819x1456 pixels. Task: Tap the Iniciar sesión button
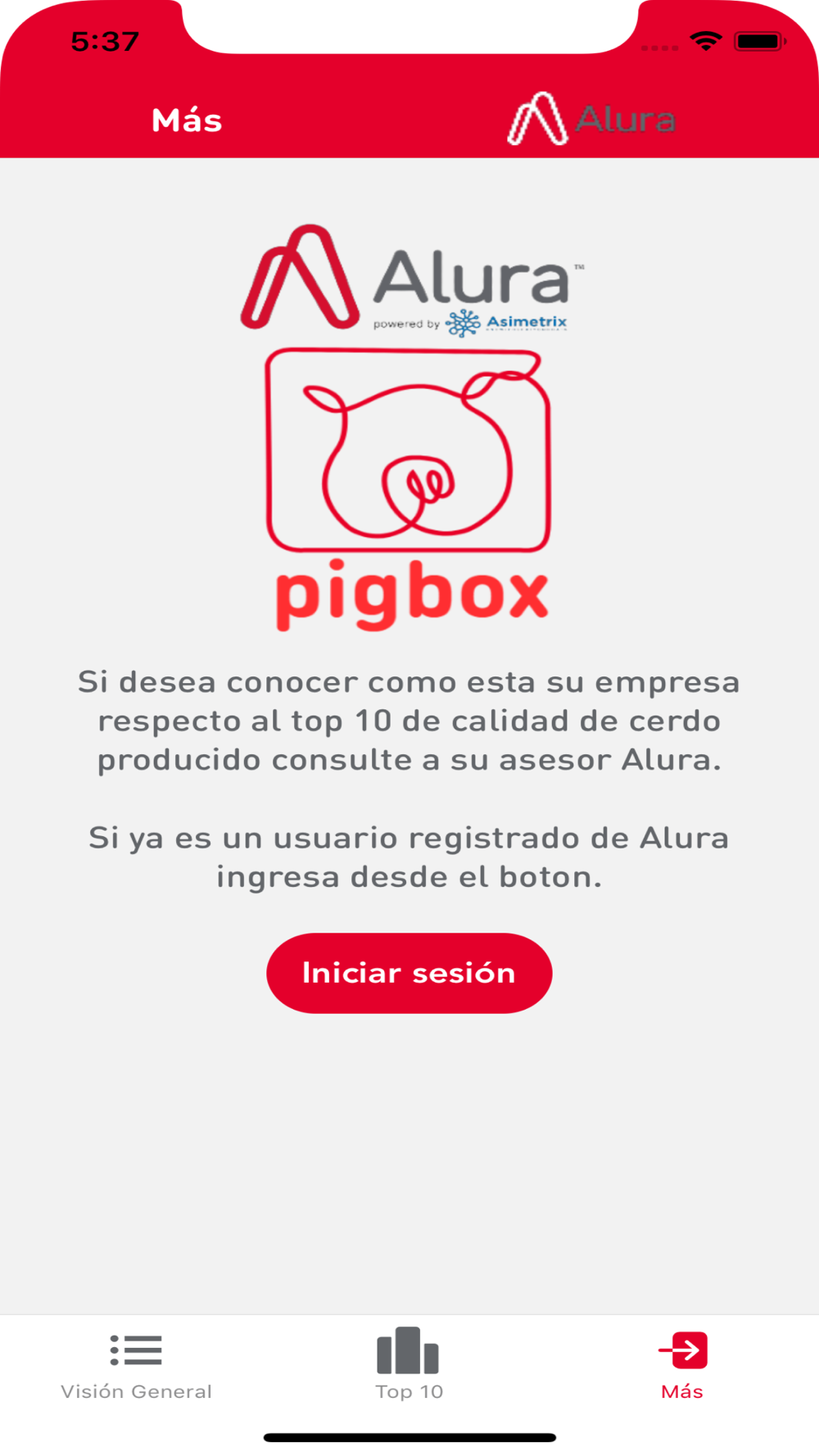coord(409,973)
